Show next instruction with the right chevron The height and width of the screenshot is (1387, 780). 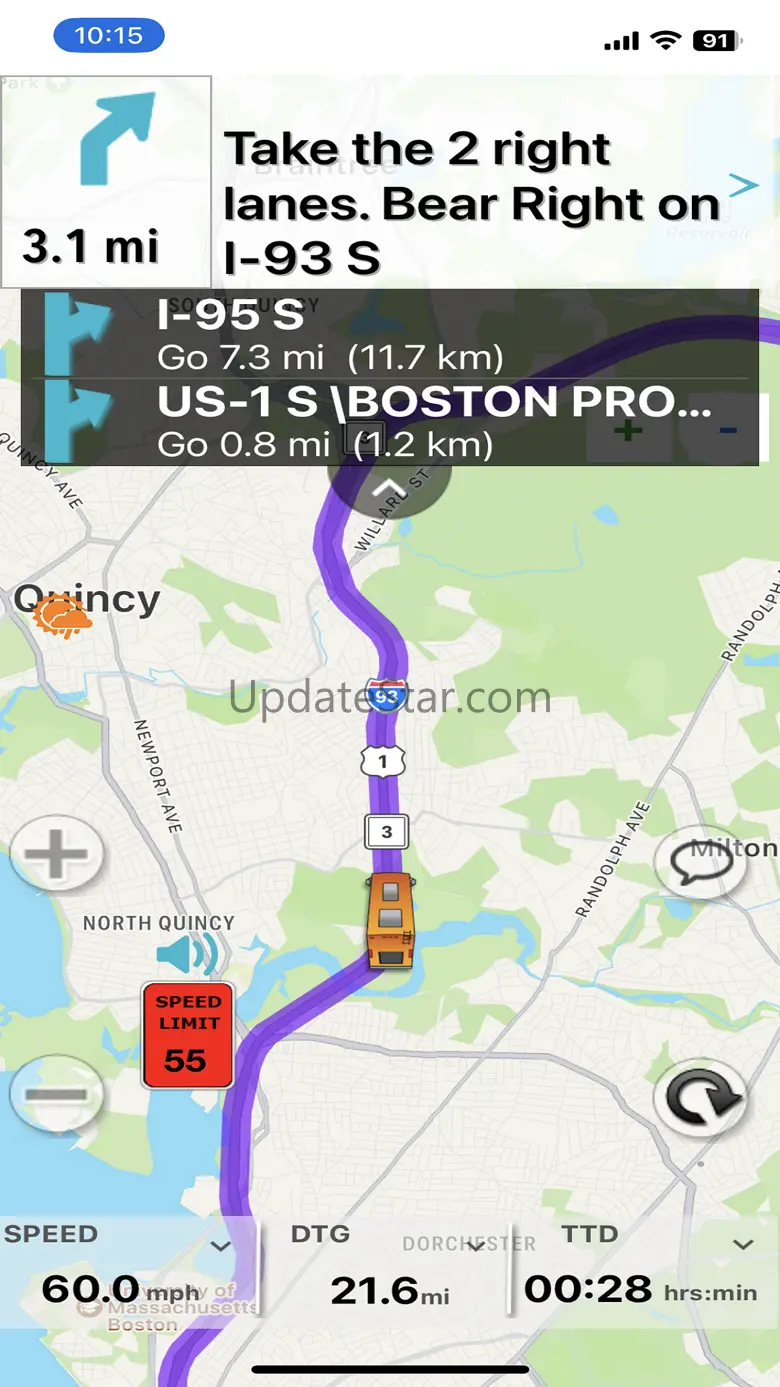(743, 185)
